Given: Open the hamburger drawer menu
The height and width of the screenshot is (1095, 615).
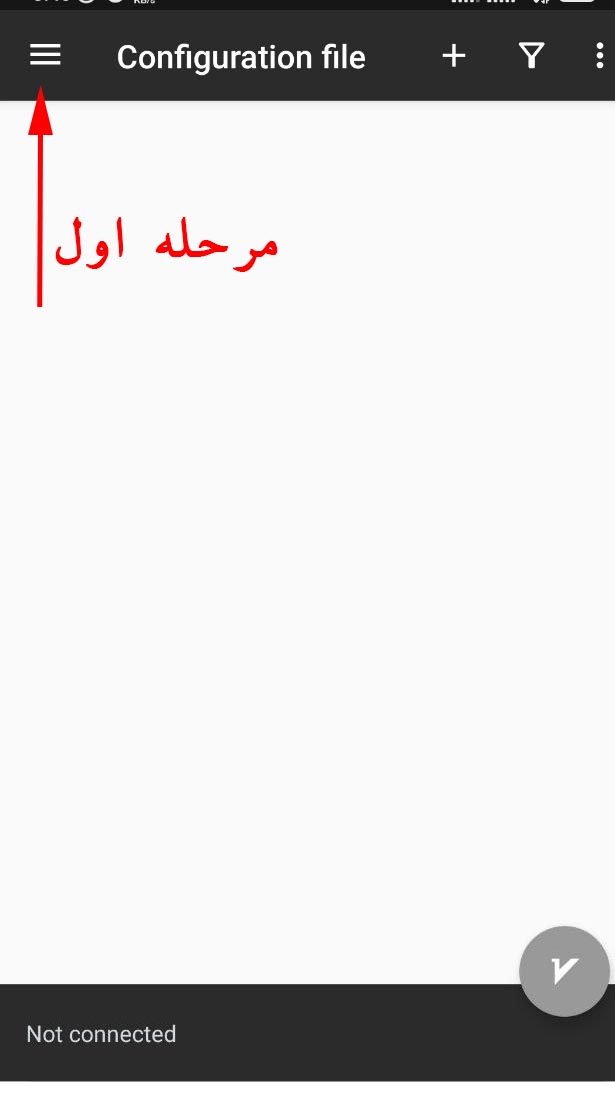Looking at the screenshot, I should coord(45,55).
